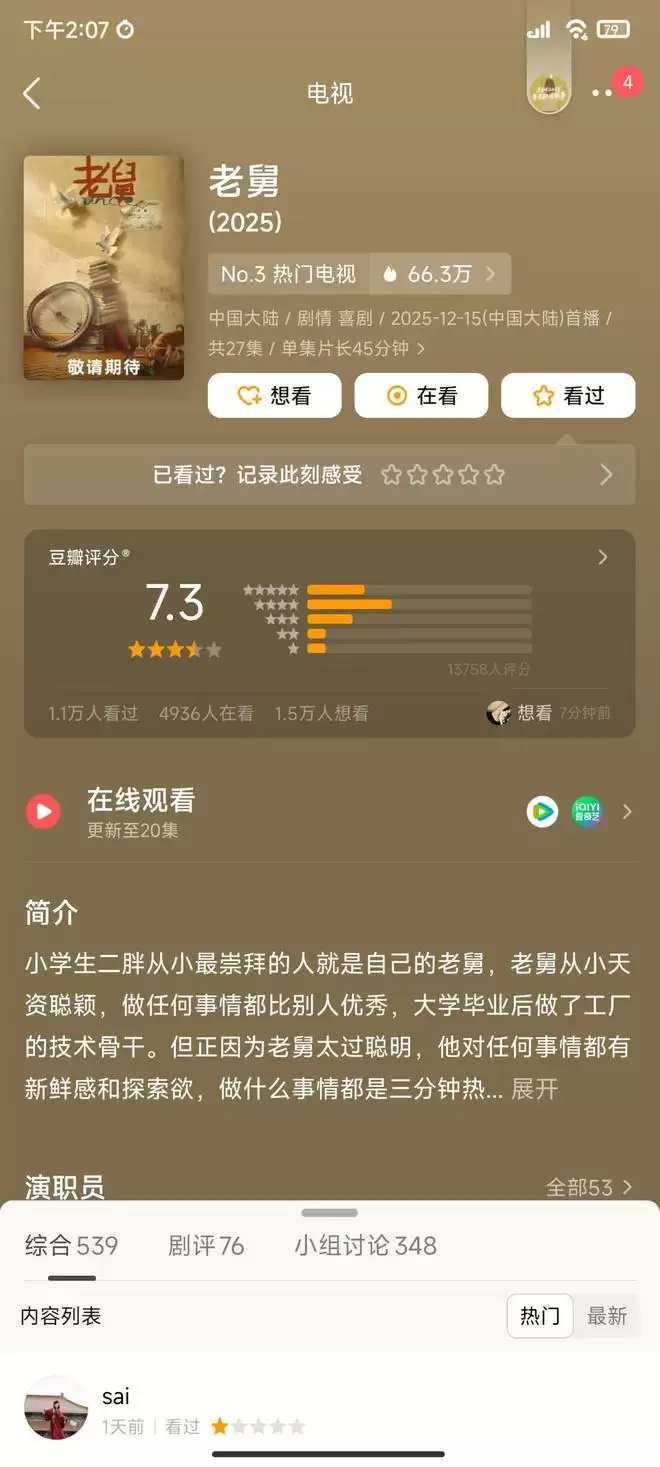Switch to the 剧评 76 tab

[206, 1246]
